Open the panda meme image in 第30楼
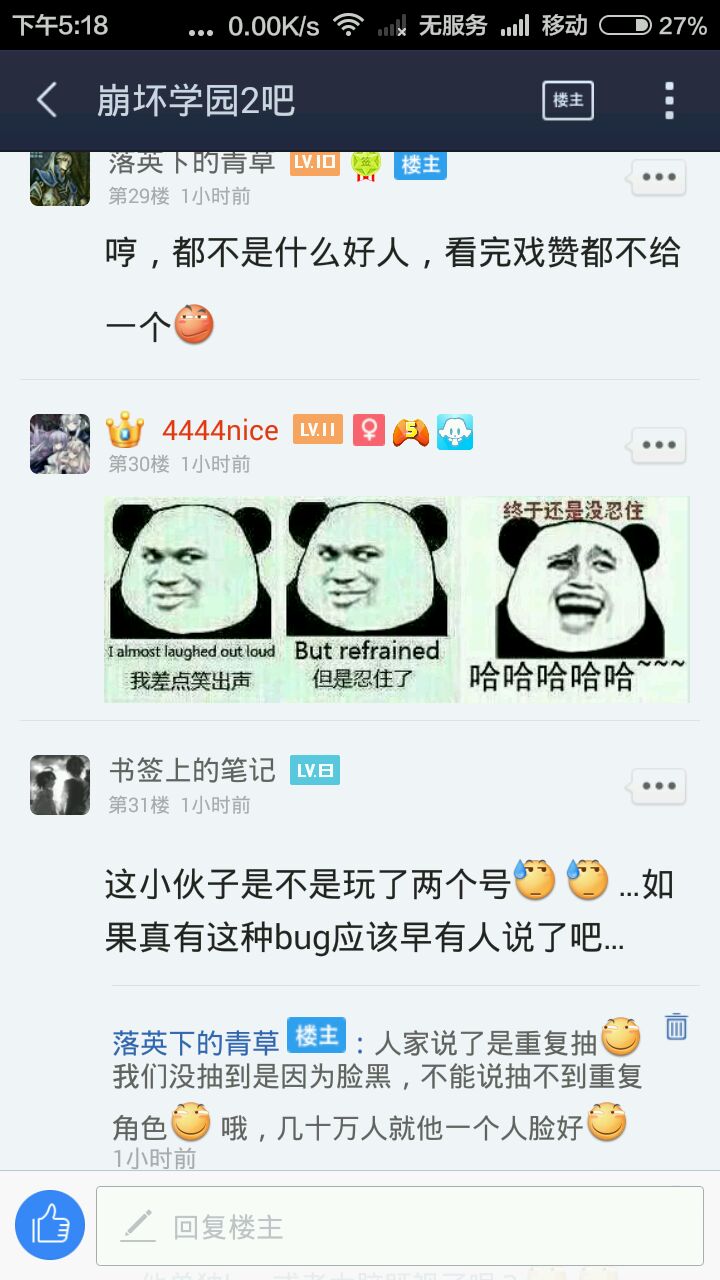The width and height of the screenshot is (720, 1280). coord(396,599)
